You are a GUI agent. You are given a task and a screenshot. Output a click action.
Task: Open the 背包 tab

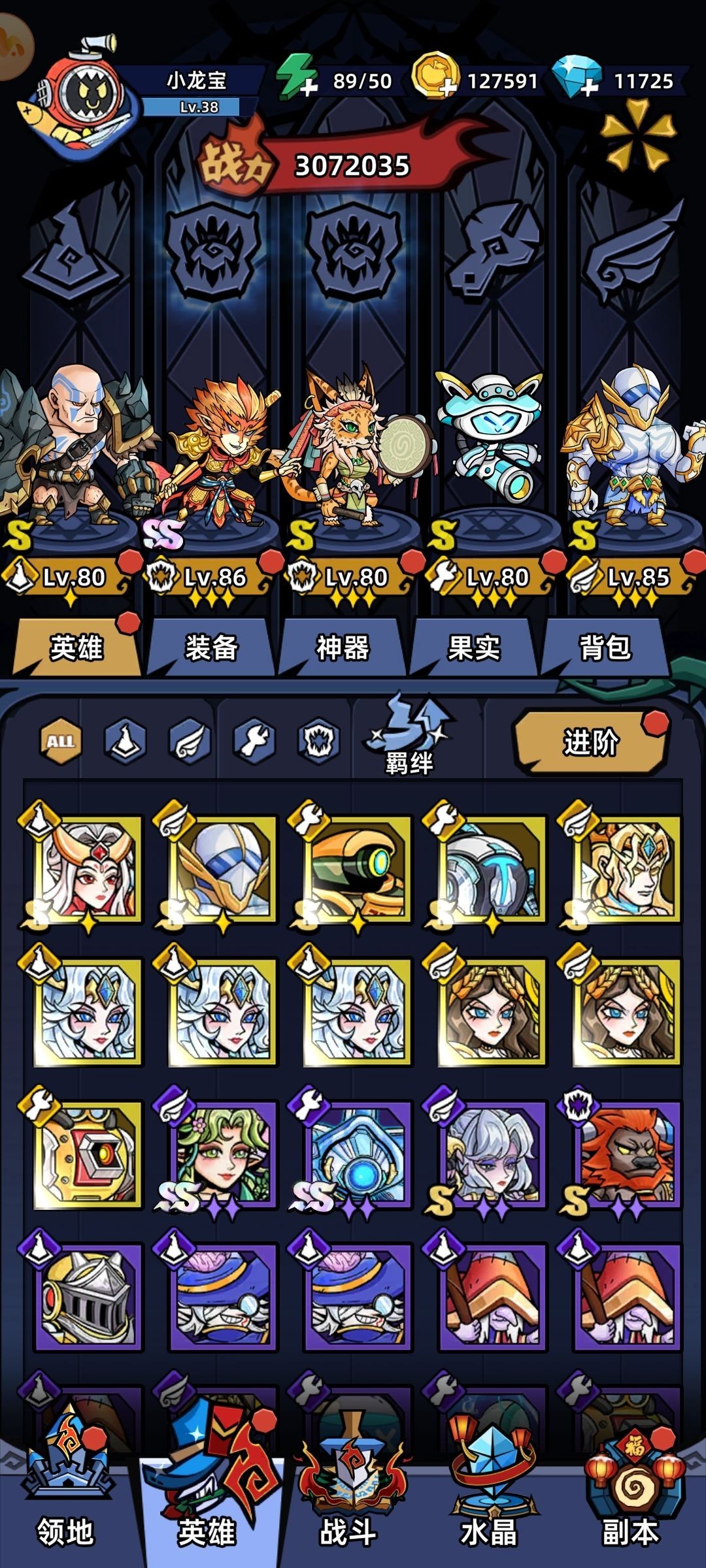pyautogui.click(x=605, y=647)
